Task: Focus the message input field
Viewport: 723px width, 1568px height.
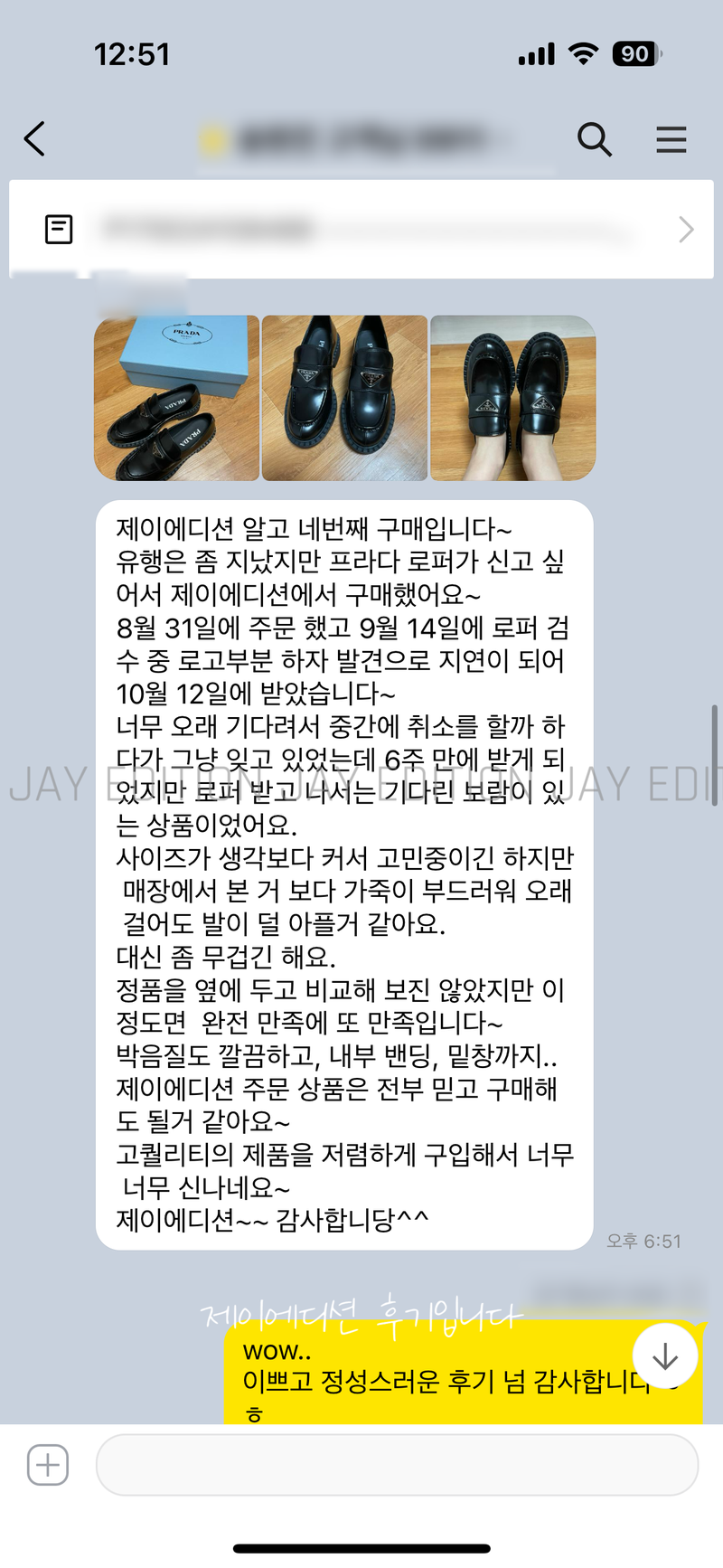Action: (397, 1464)
